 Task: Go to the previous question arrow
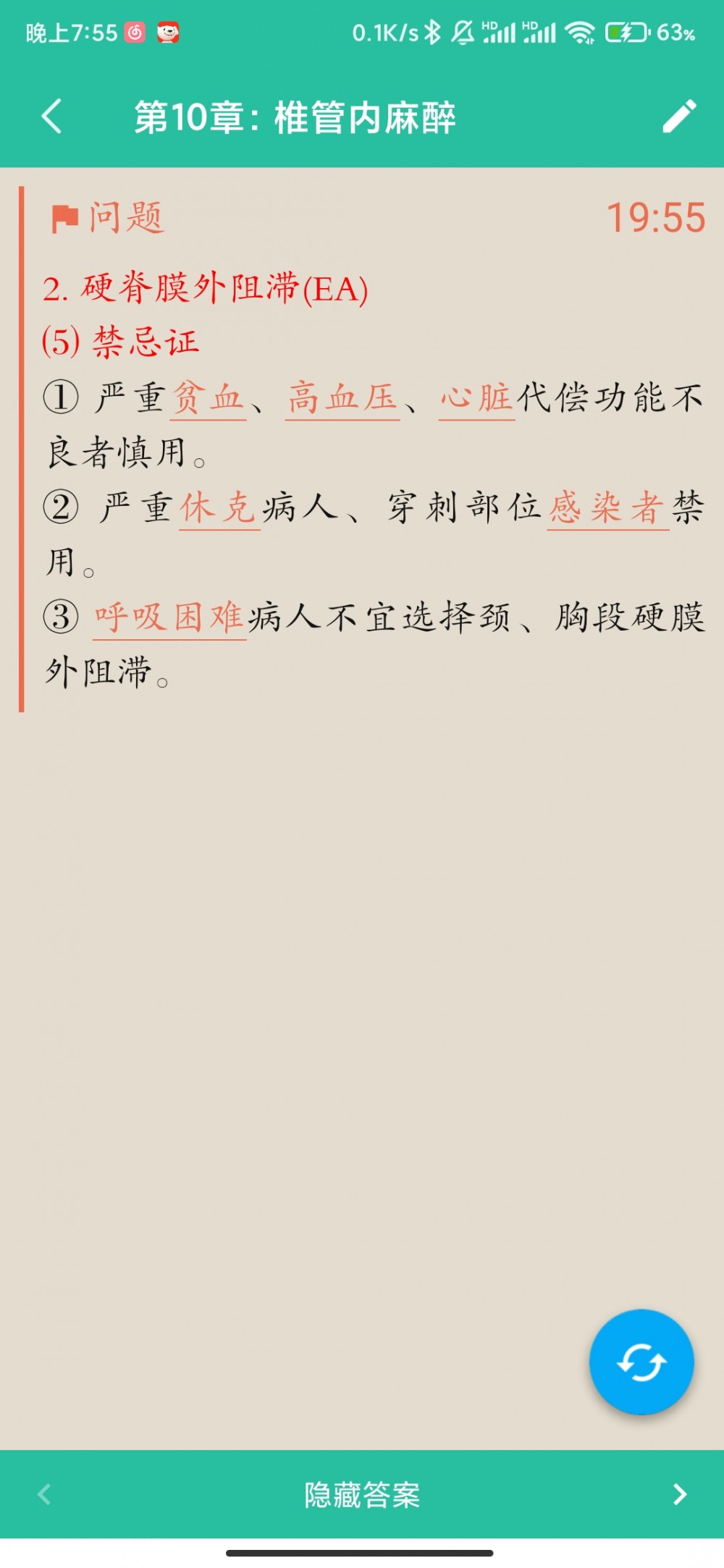point(44,1494)
